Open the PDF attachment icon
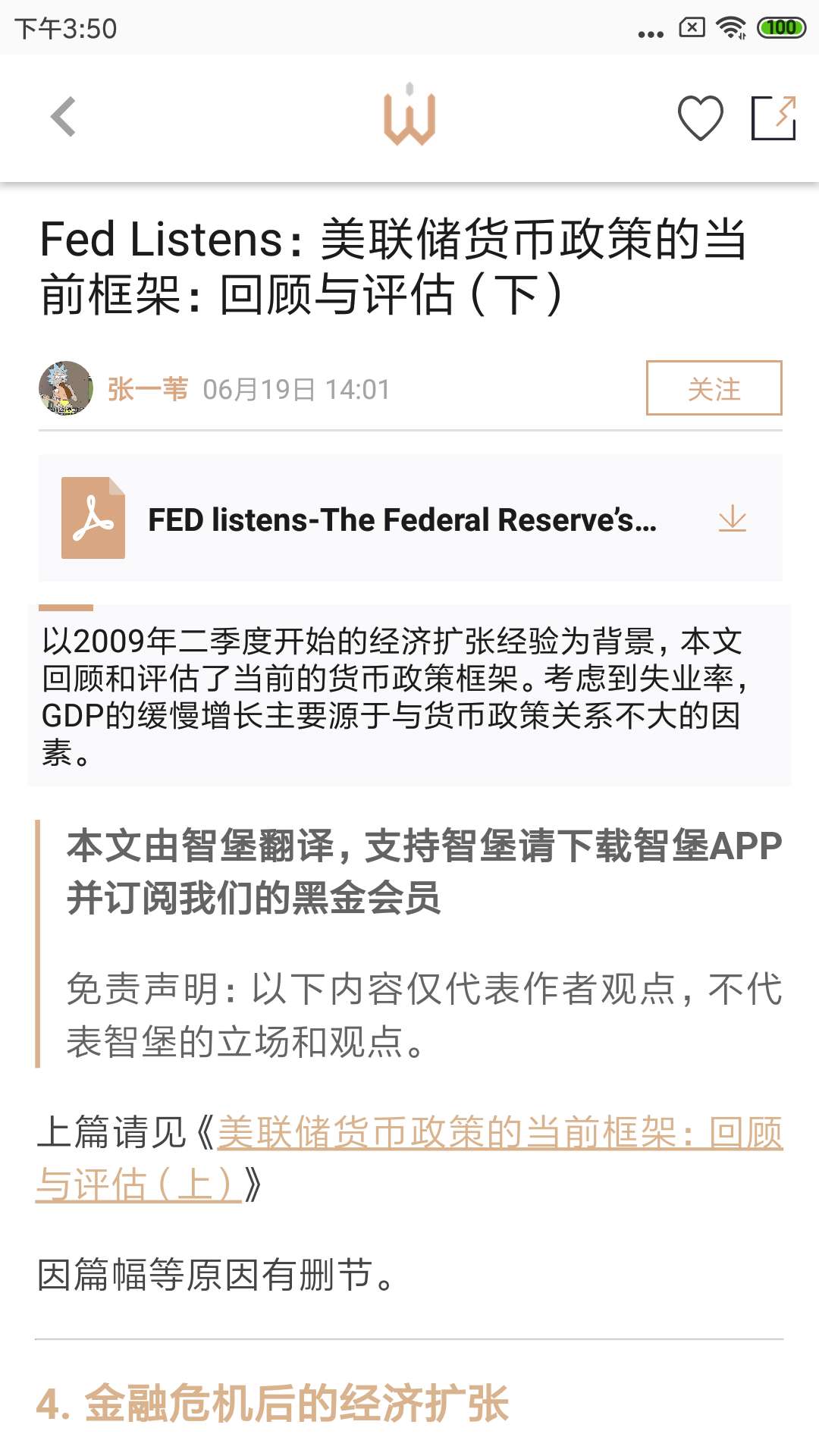819x1456 pixels. (x=94, y=520)
